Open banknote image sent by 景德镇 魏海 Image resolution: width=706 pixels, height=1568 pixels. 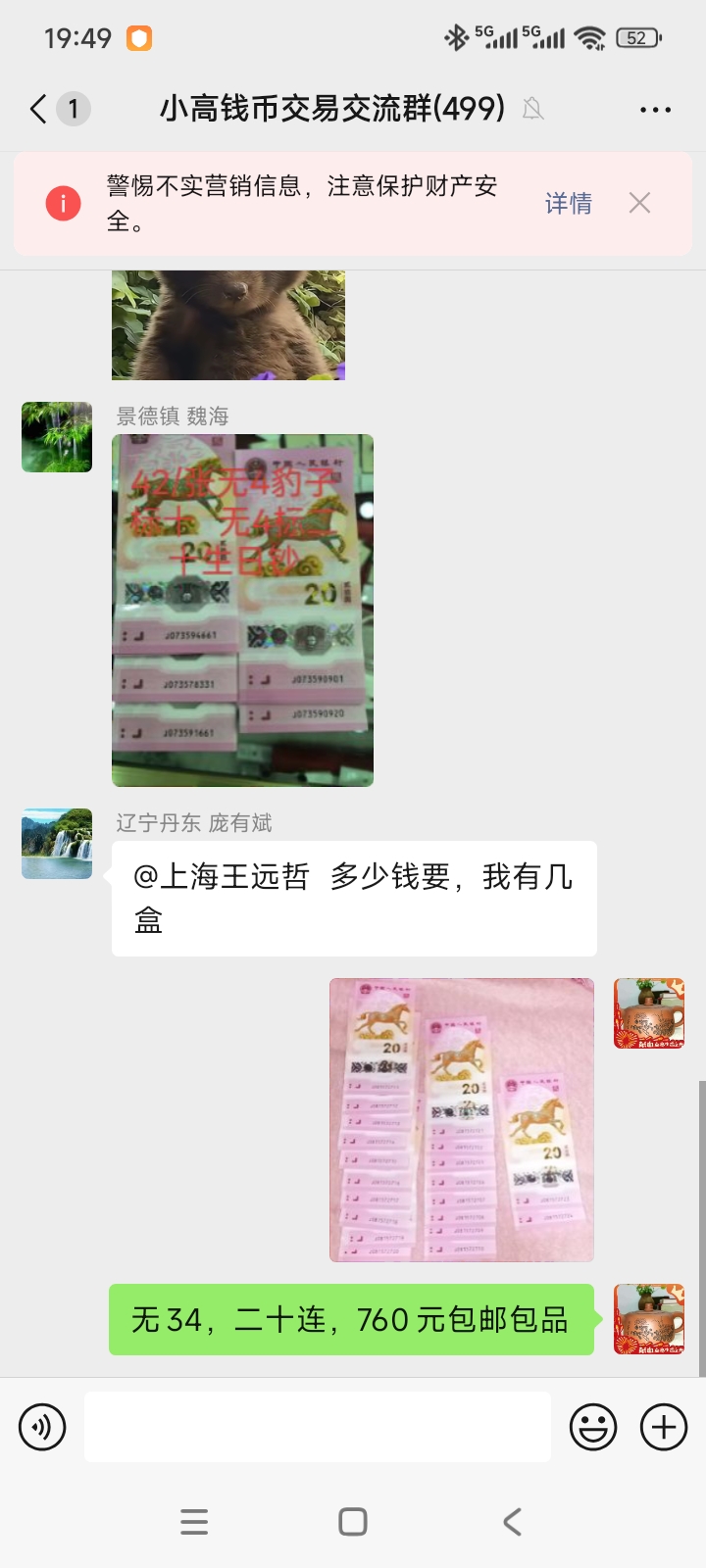(242, 610)
